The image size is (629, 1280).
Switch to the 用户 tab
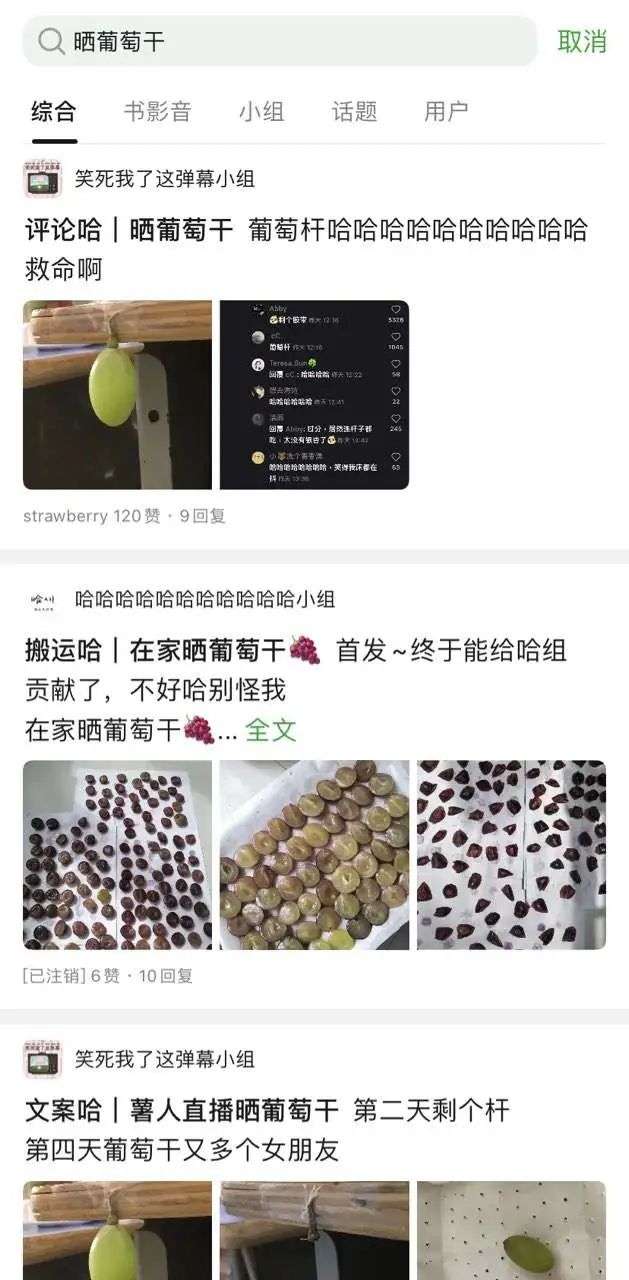pos(446,111)
